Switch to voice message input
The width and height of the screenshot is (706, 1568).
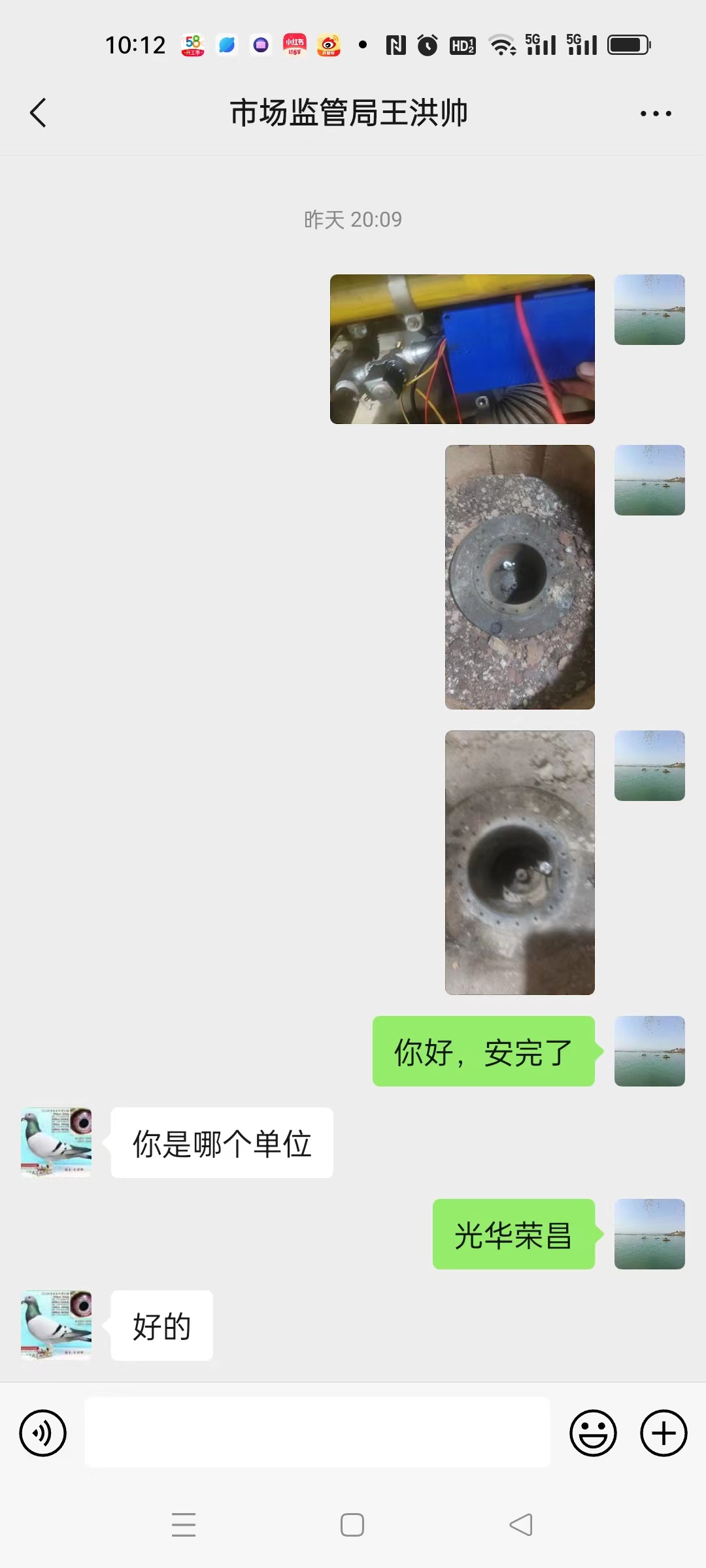43,1433
